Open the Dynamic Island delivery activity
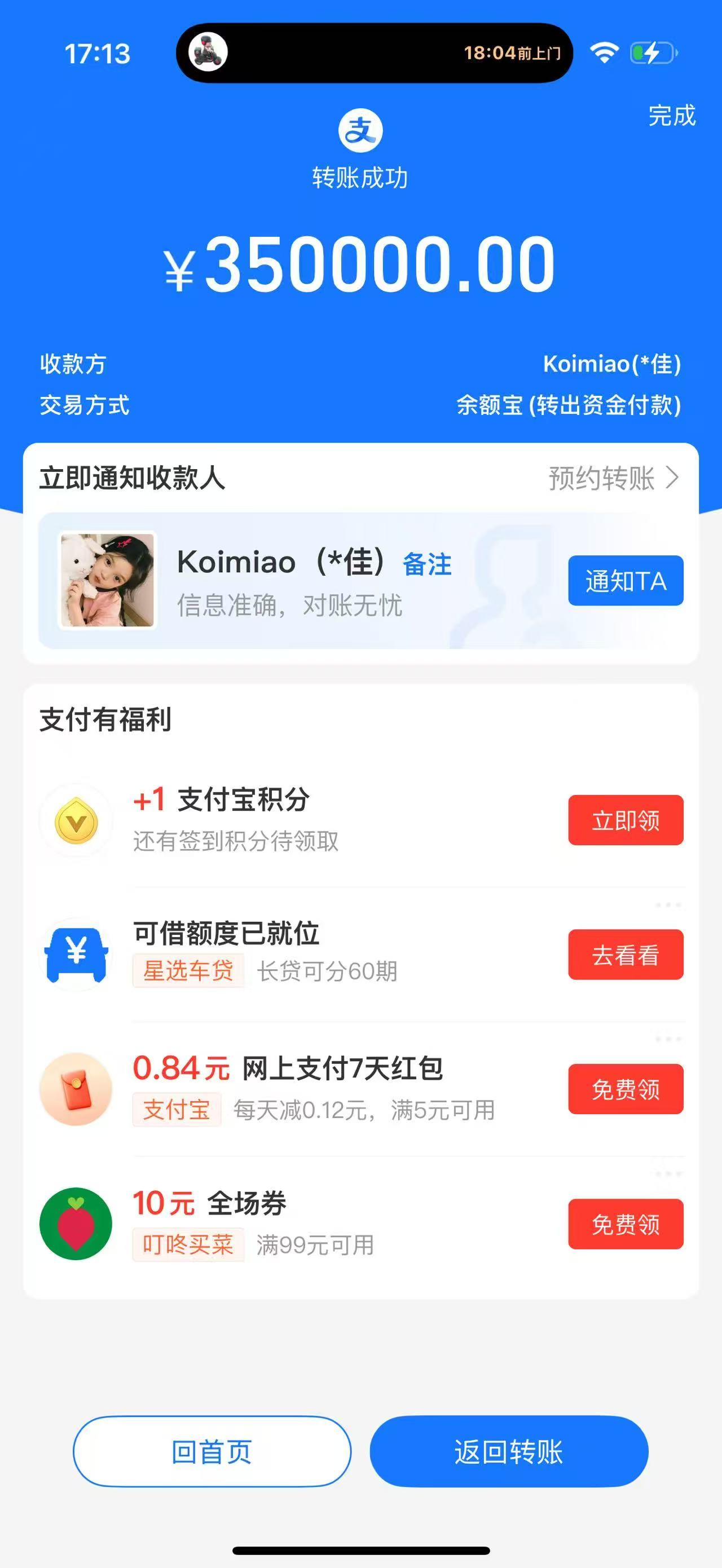This screenshot has width=722, height=1568. 374,53
